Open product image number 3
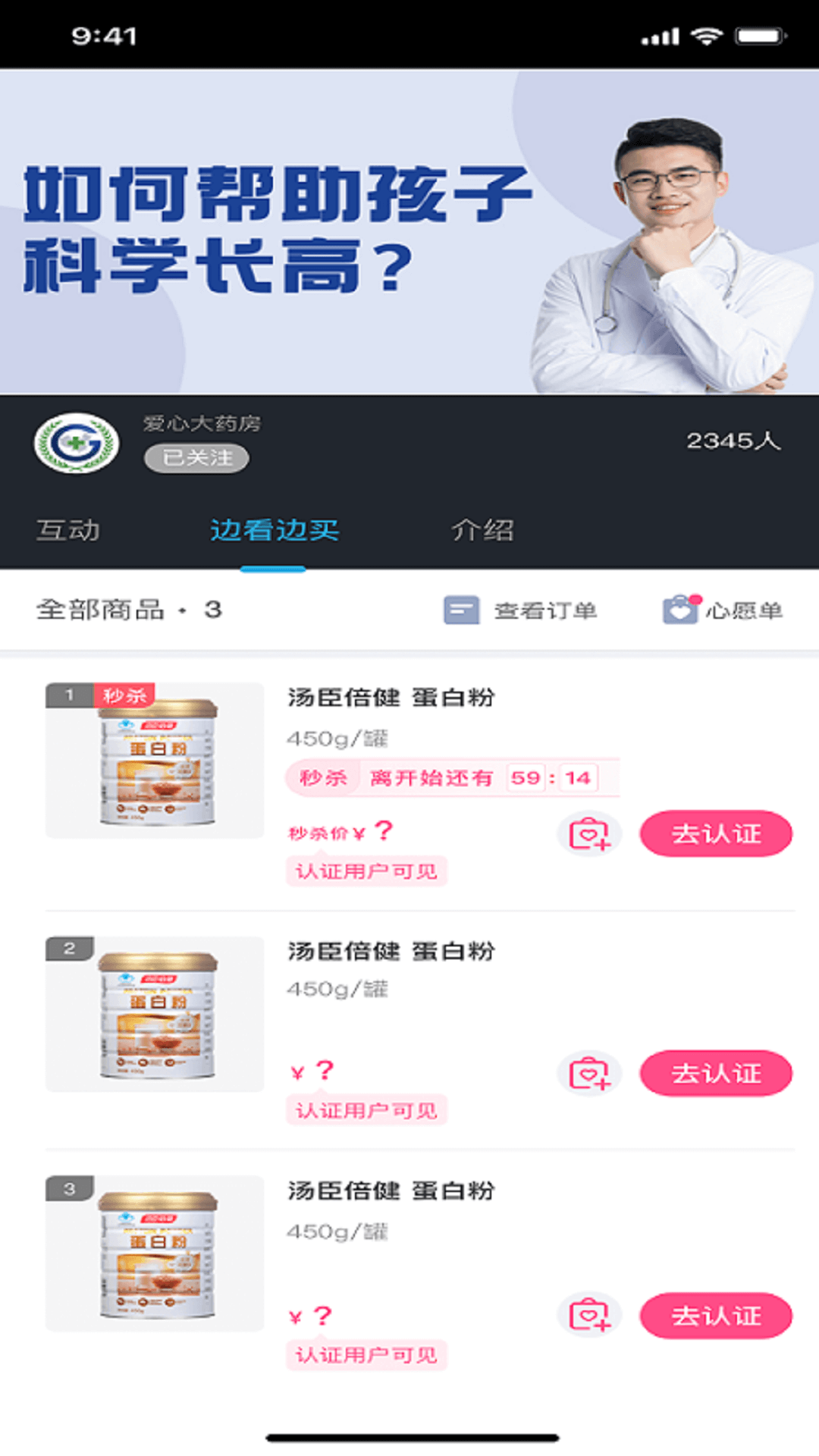 pos(155,1254)
